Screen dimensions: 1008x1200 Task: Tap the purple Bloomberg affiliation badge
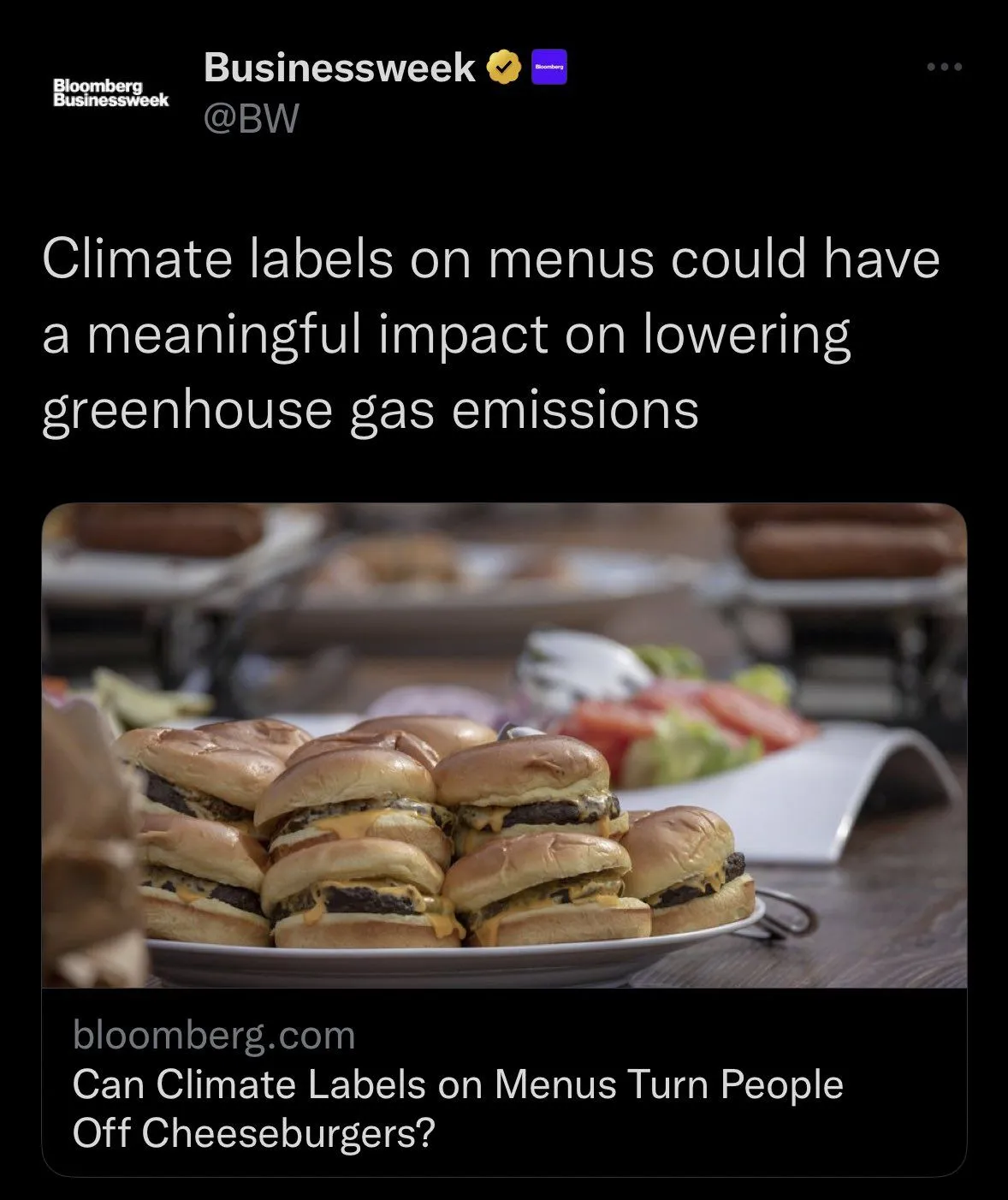[549, 68]
